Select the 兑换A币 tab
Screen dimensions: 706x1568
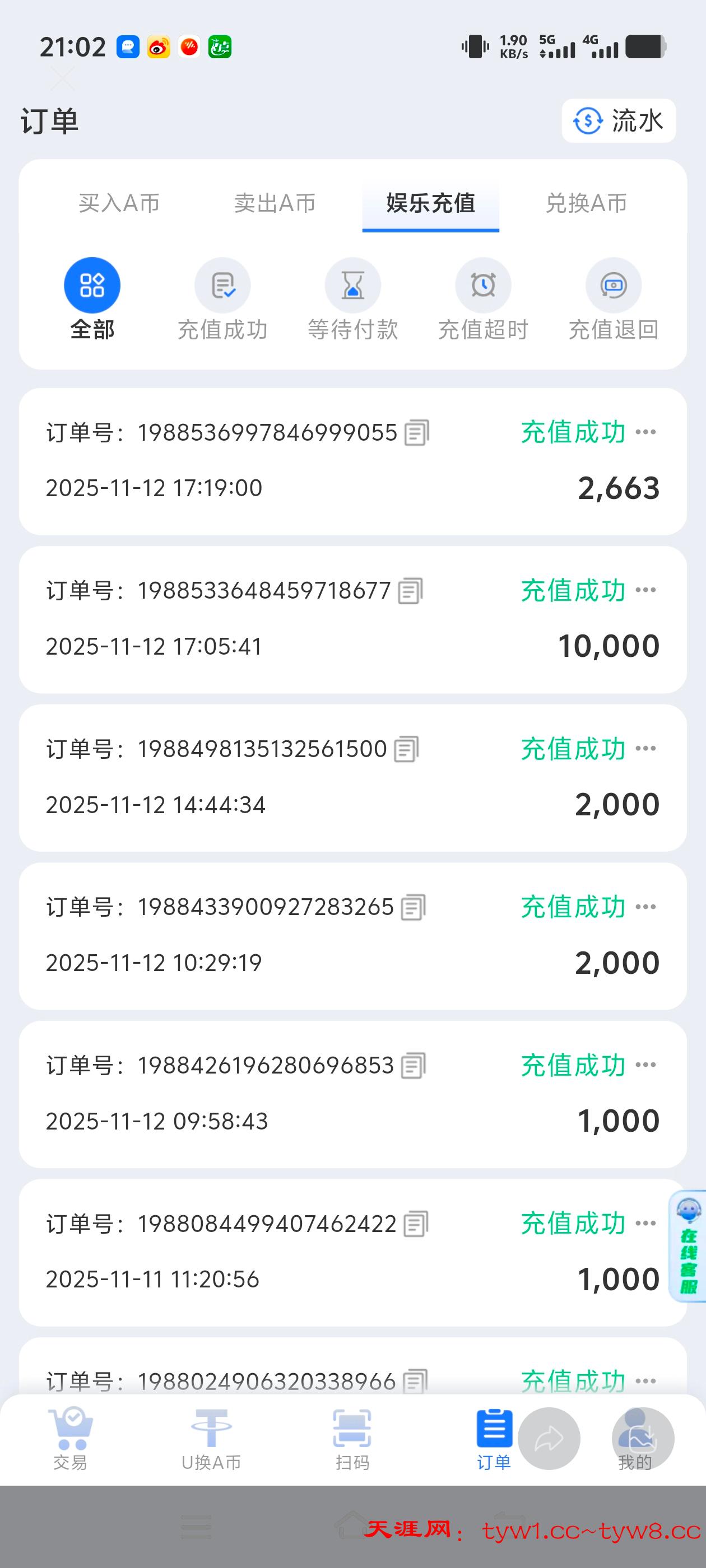pos(586,203)
